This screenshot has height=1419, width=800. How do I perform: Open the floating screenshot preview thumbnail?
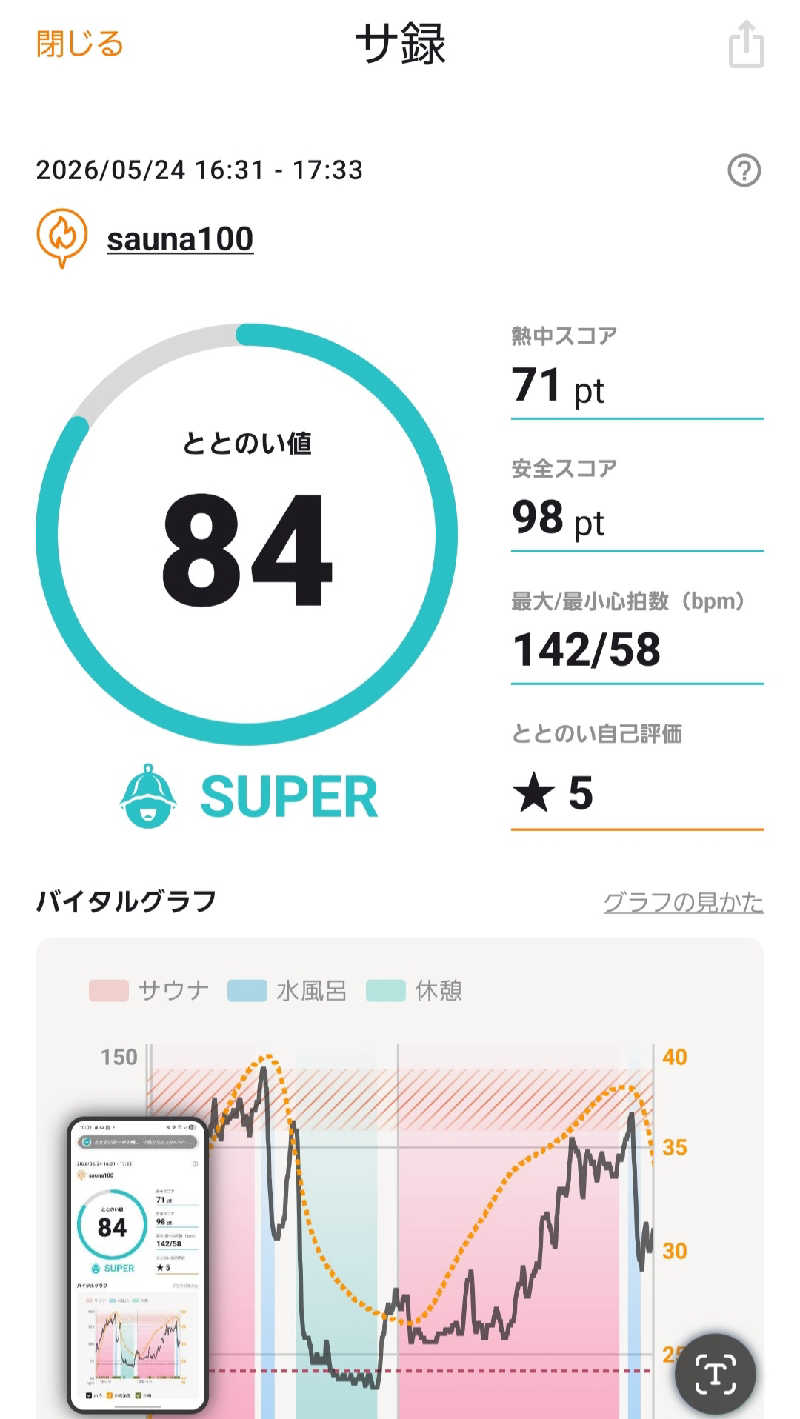pyautogui.click(x=137, y=1265)
